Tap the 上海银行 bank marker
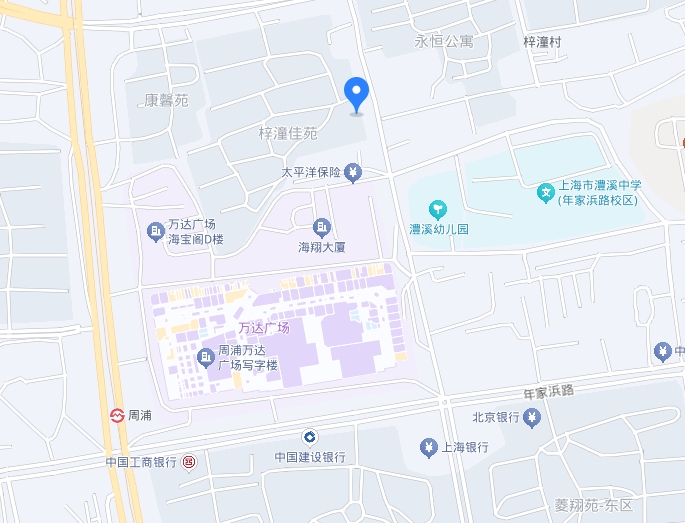Viewport: 685px width, 523px height. click(x=428, y=446)
